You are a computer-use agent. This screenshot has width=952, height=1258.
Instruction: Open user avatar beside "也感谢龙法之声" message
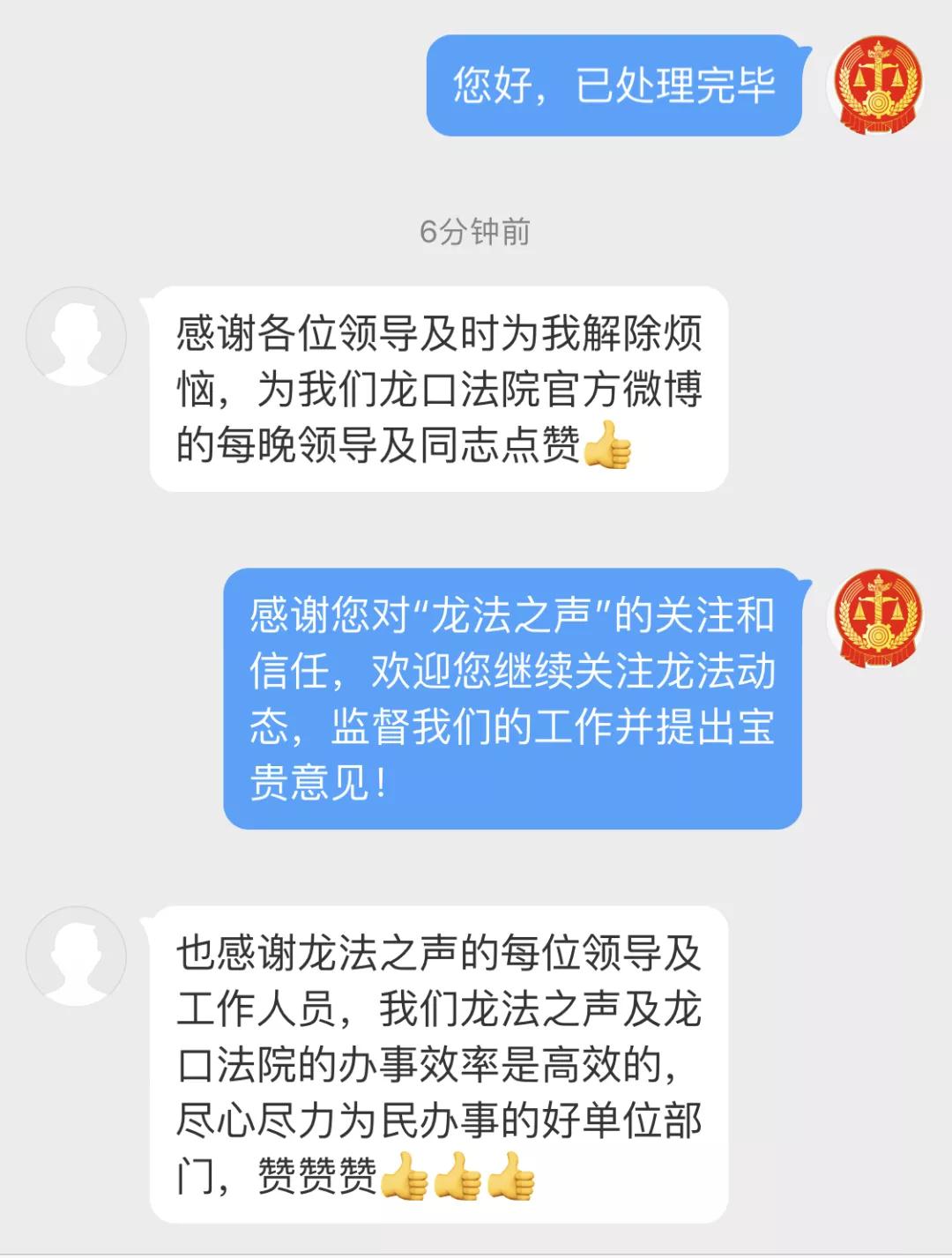tap(76, 957)
